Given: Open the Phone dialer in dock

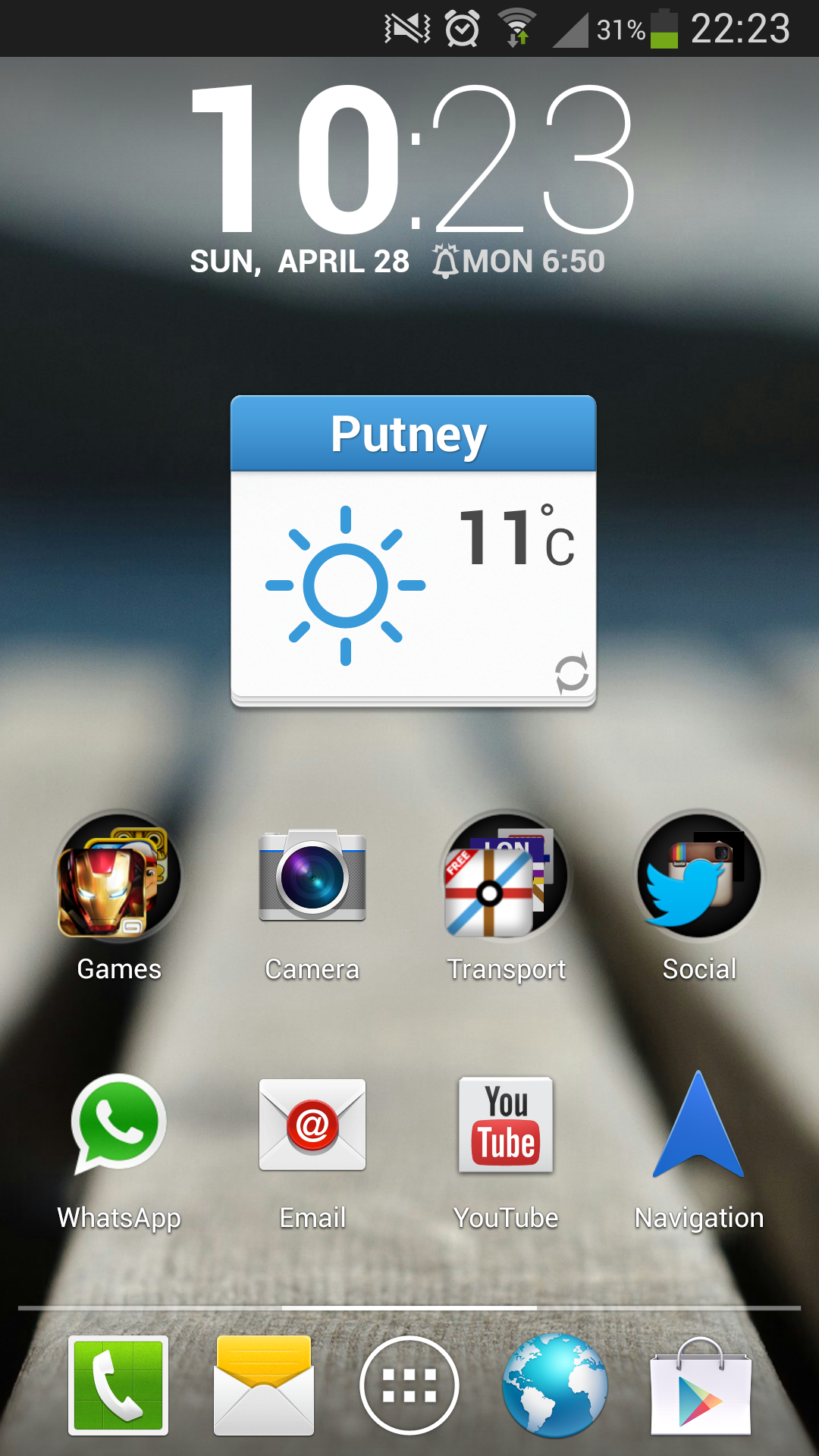Looking at the screenshot, I should point(118,1385).
